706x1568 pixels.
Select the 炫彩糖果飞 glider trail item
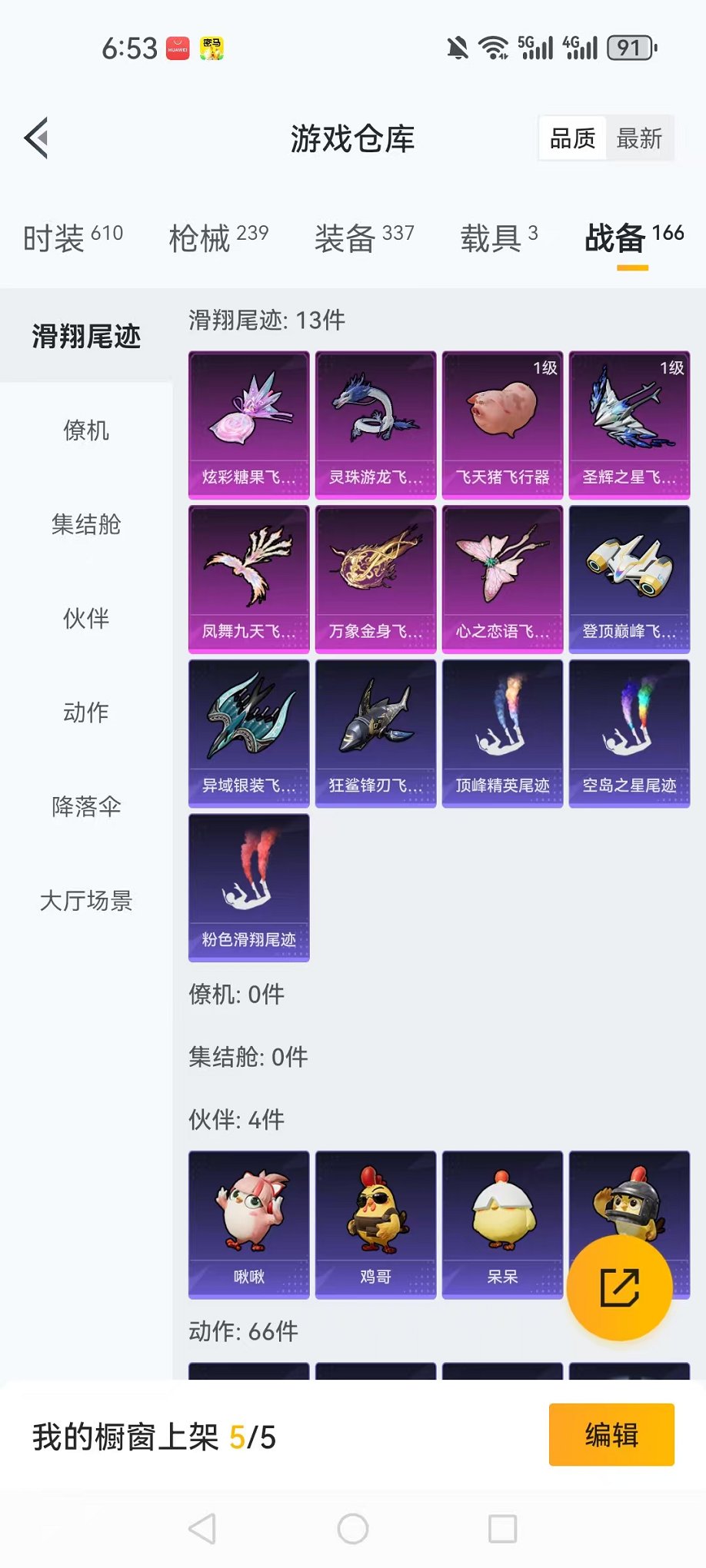[x=248, y=424]
